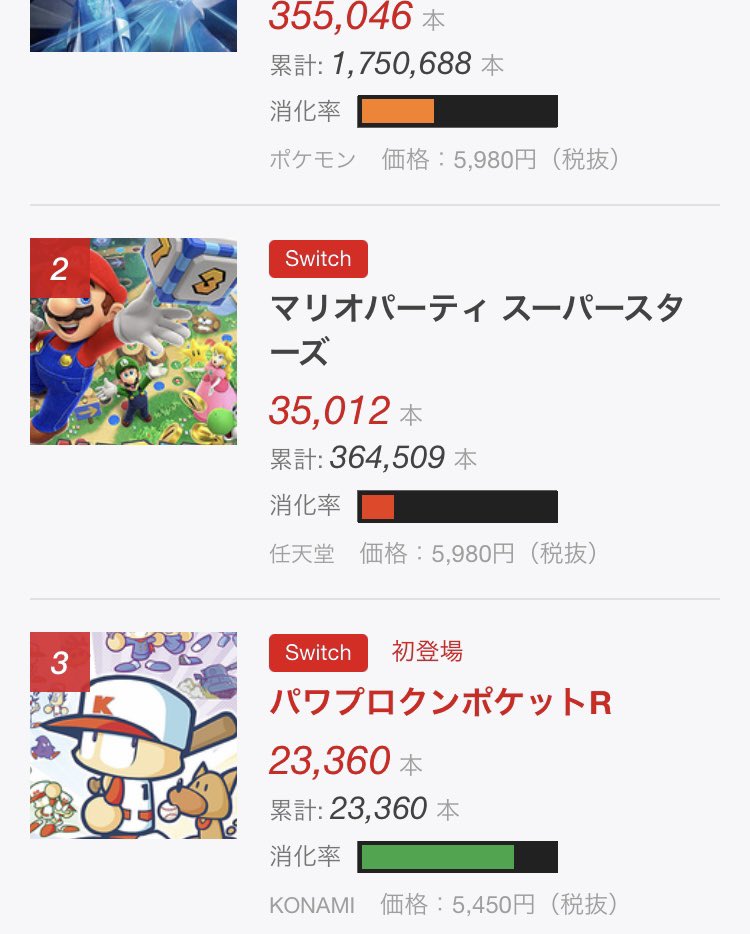Open the Mario Party Superstars cover image
This screenshot has width=750, height=934.
133,341
